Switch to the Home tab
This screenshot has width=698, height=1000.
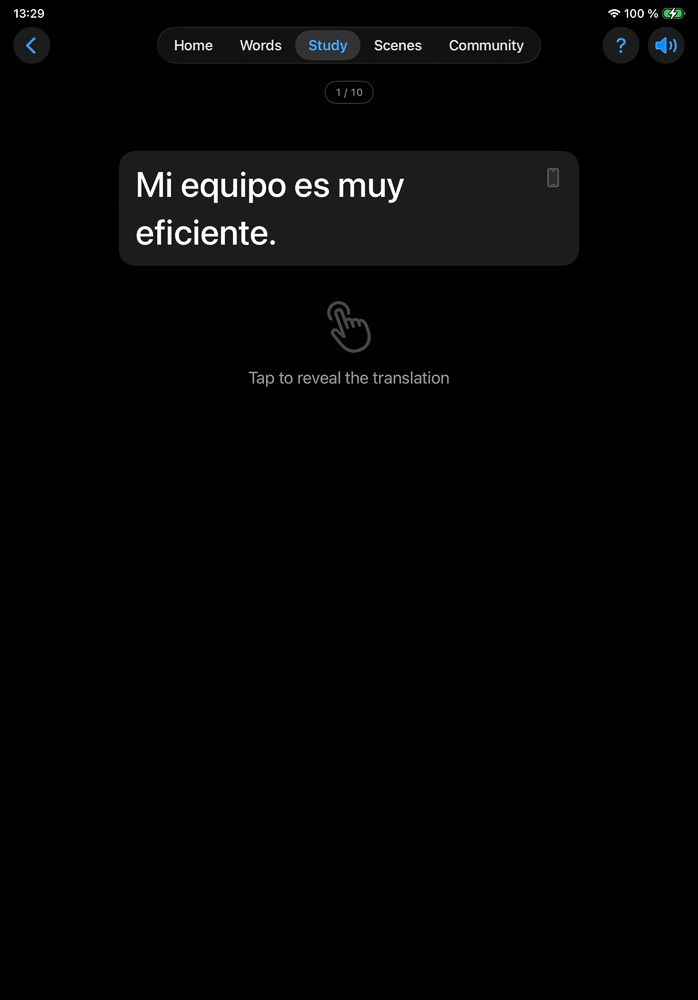[x=193, y=45]
